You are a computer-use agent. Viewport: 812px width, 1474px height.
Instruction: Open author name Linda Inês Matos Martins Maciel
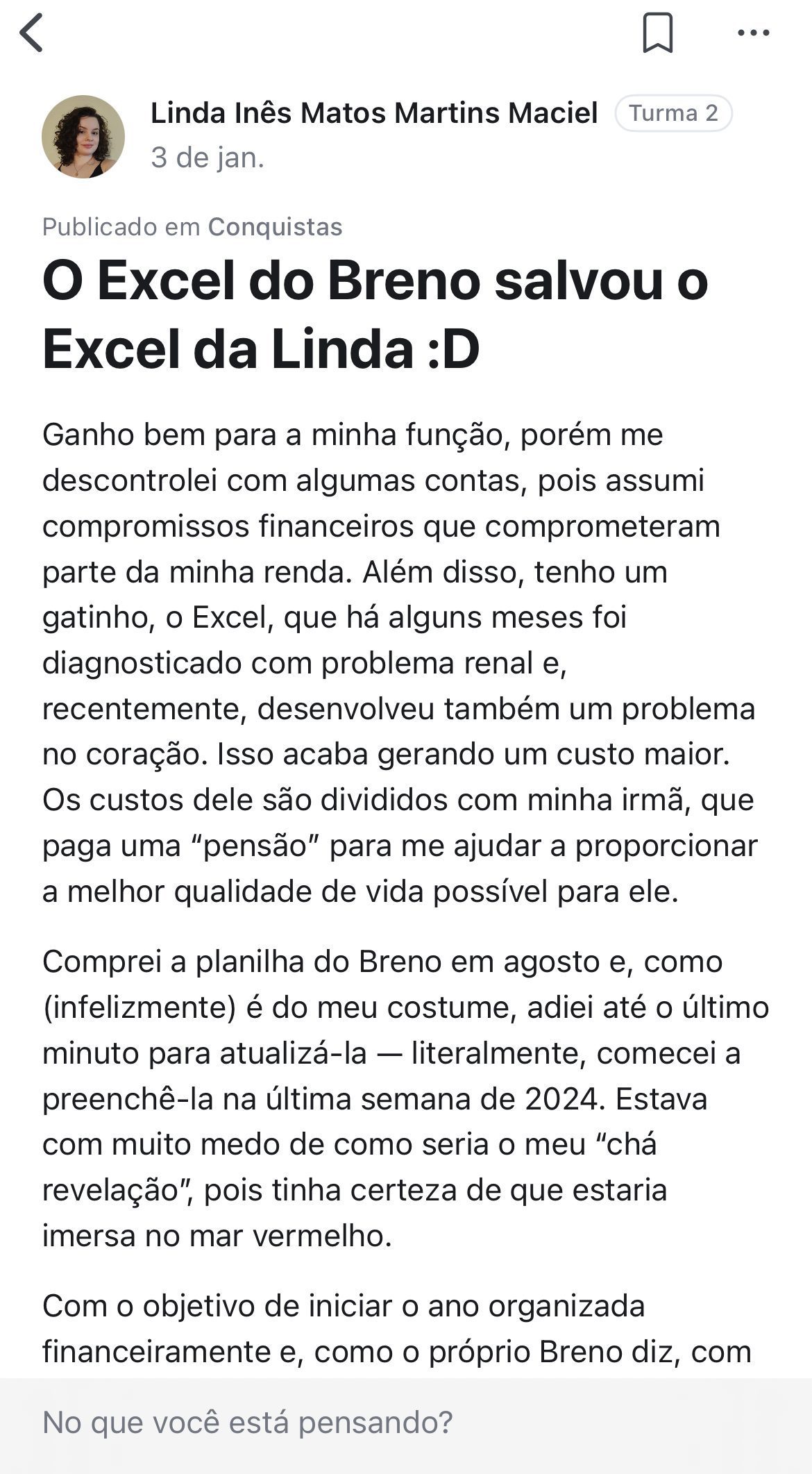tap(374, 113)
